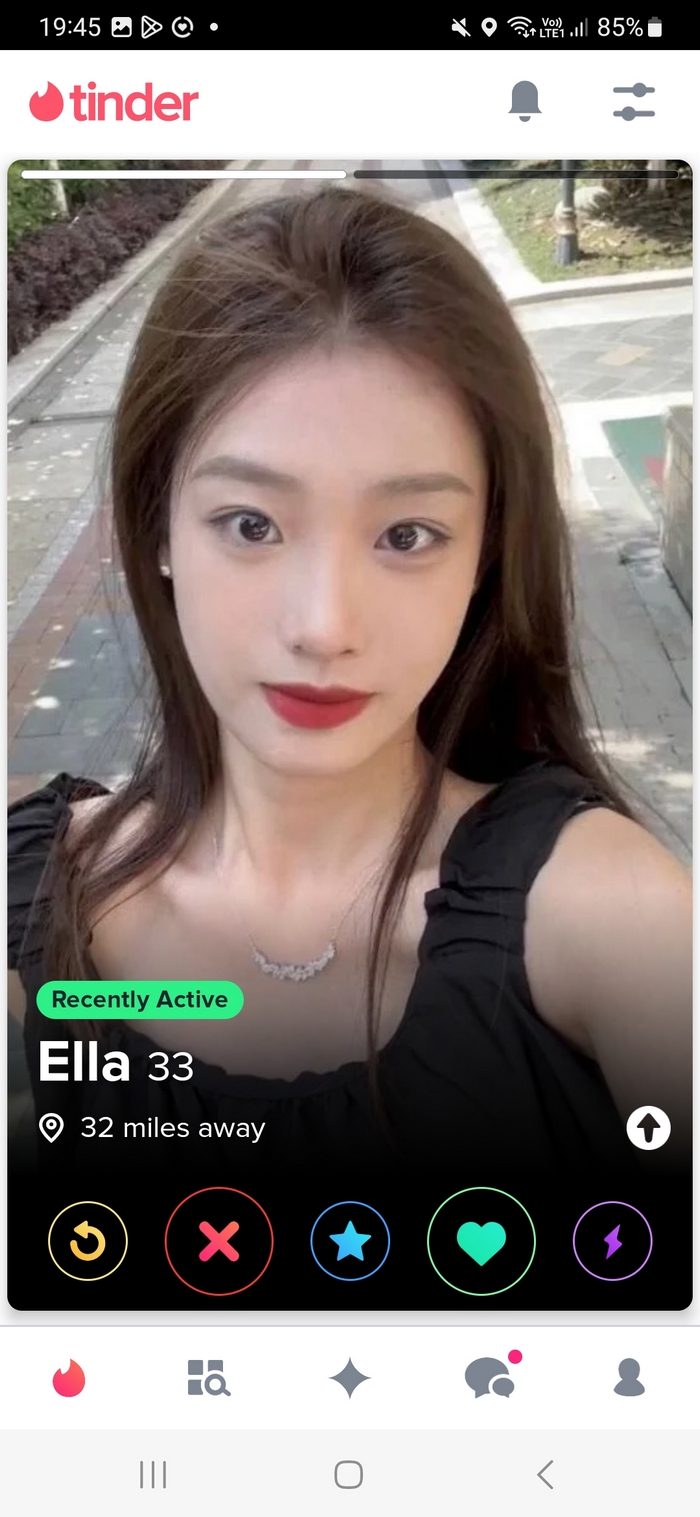Rewind the last swipe
Image resolution: width=700 pixels, height=1517 pixels.
(x=88, y=1241)
